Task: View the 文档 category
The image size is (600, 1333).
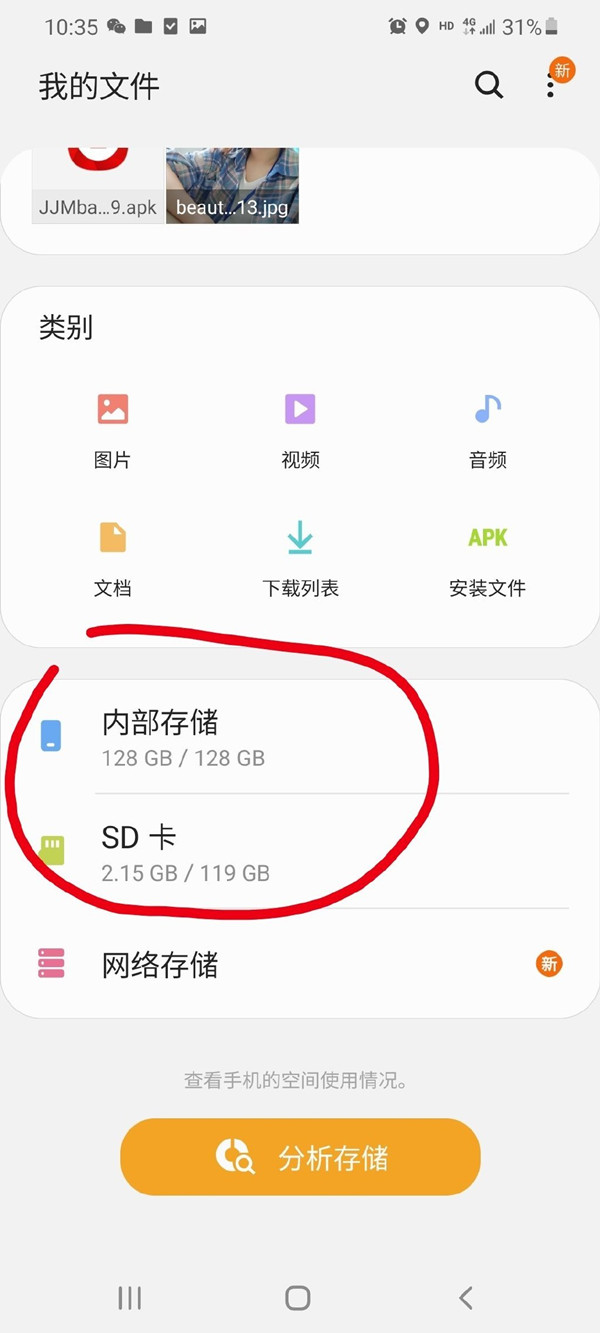Action: coord(112,556)
